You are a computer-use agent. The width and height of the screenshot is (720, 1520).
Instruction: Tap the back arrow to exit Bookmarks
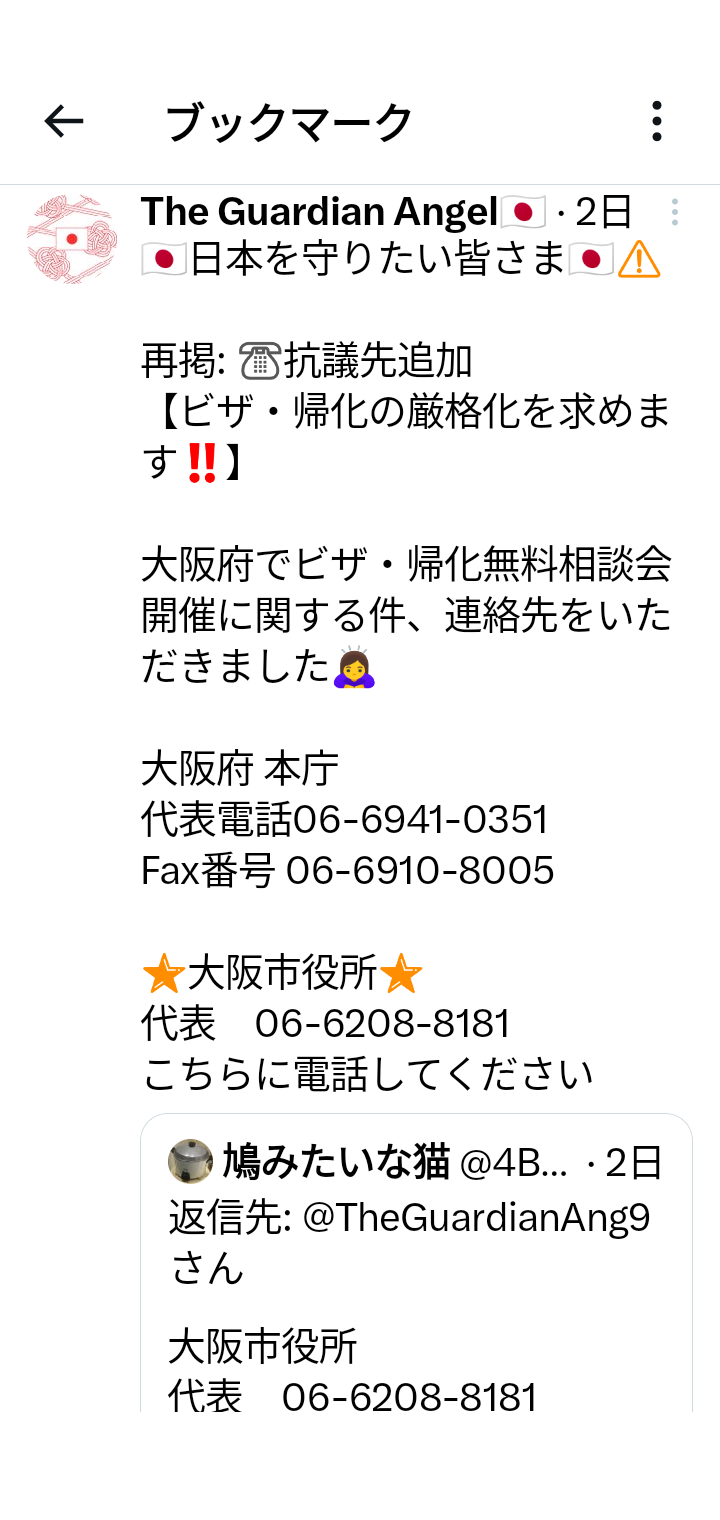(x=62, y=121)
